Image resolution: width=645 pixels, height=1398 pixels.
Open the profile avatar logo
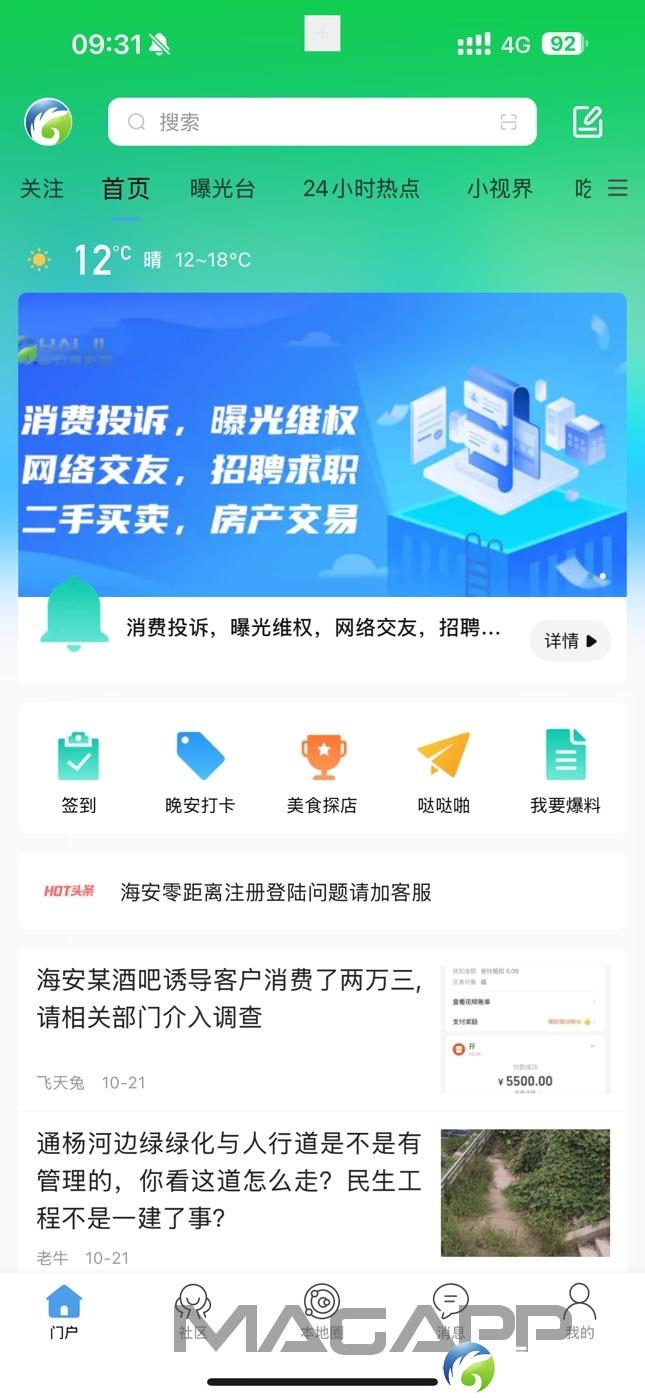coord(48,122)
